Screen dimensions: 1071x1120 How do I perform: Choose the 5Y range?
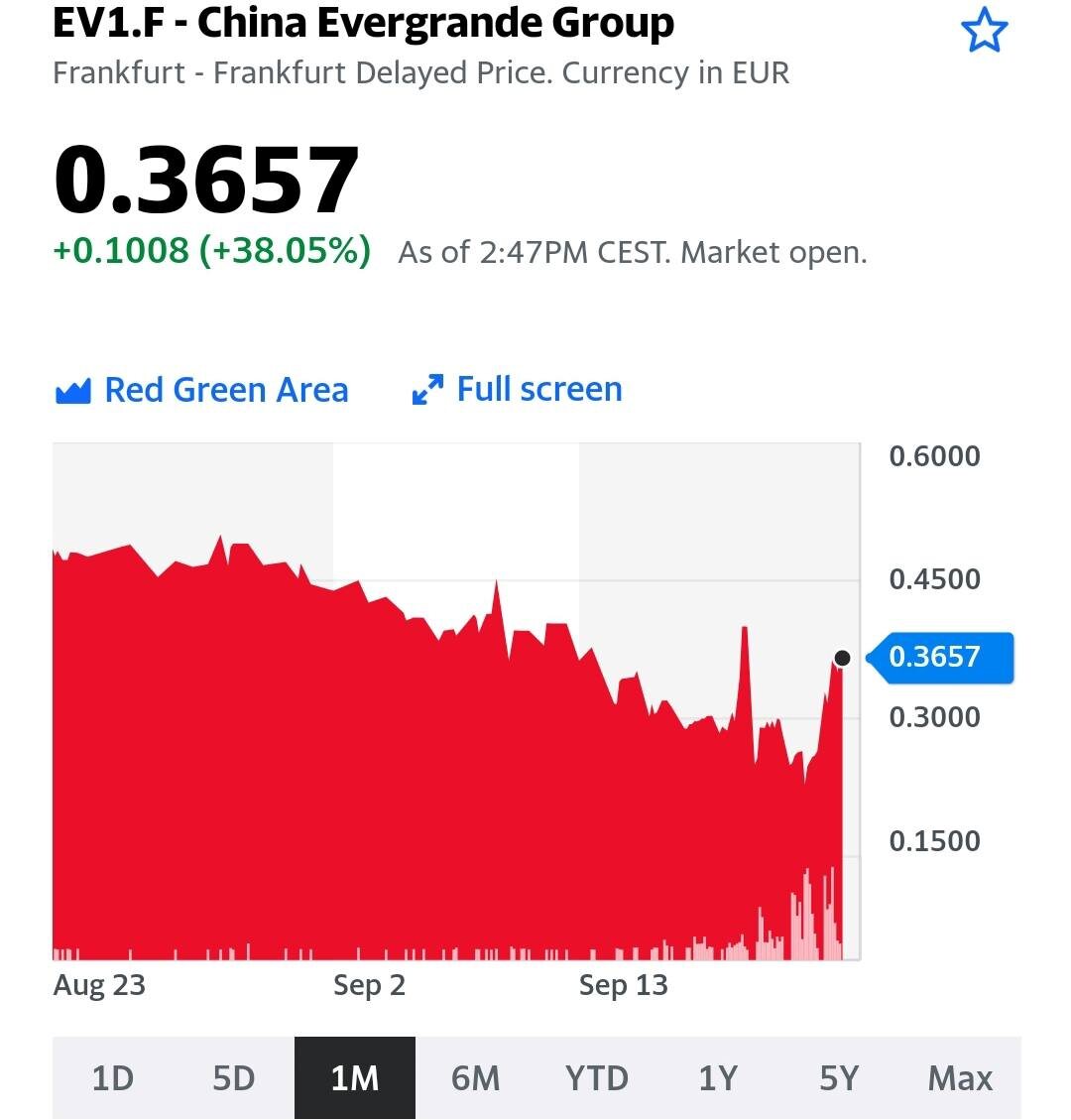(839, 1077)
